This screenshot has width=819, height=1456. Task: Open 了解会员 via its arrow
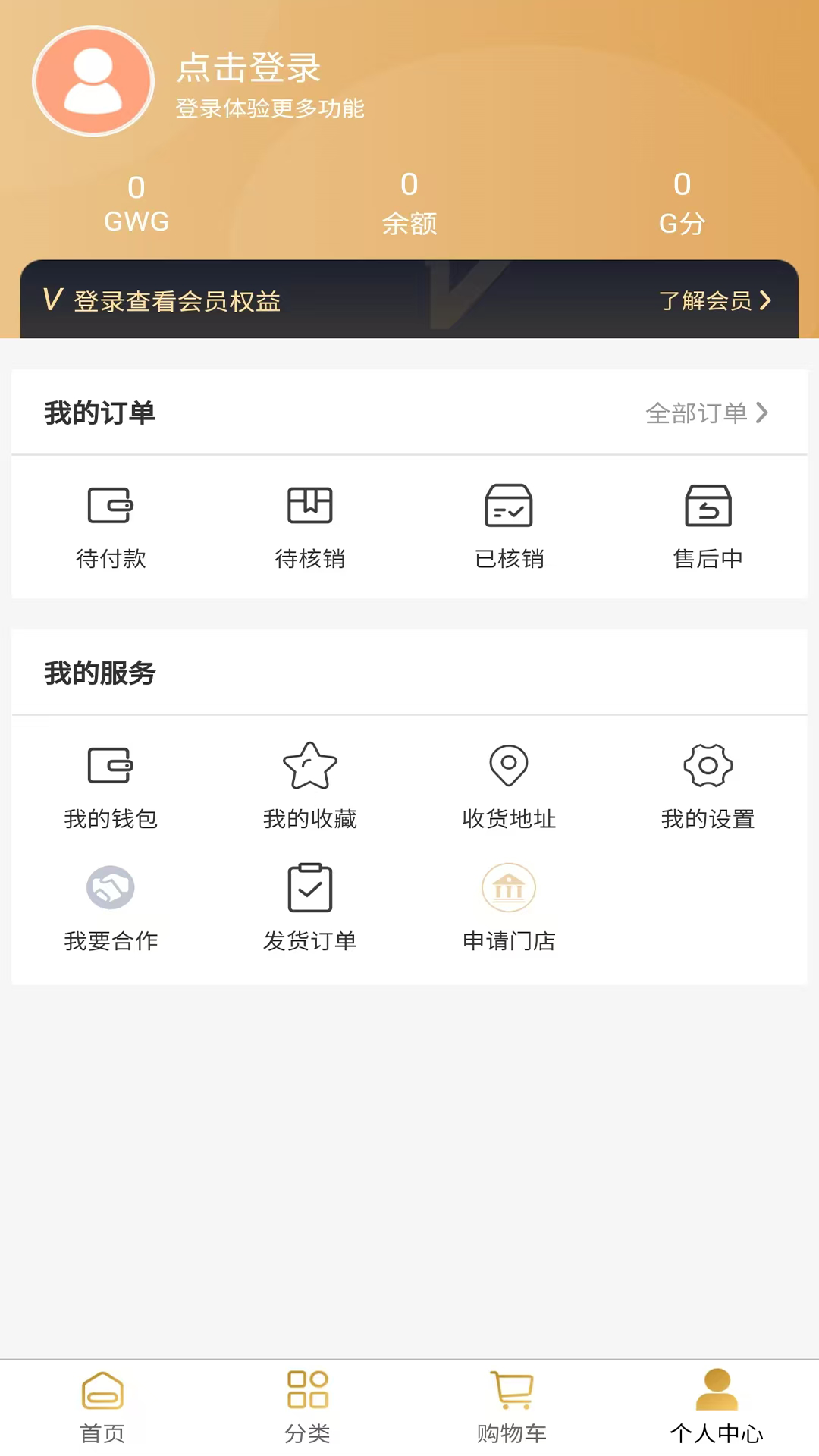767,300
